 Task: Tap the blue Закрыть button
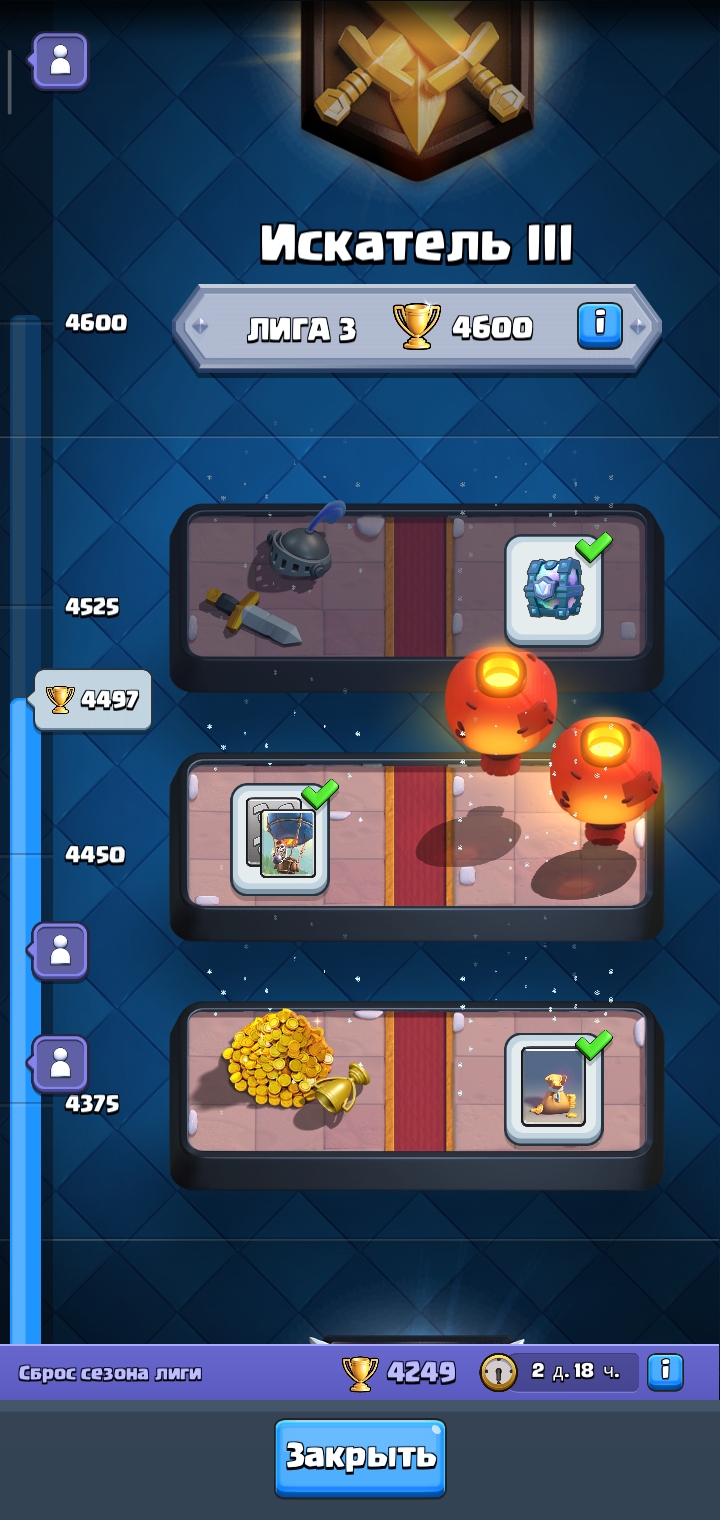(x=360, y=1457)
